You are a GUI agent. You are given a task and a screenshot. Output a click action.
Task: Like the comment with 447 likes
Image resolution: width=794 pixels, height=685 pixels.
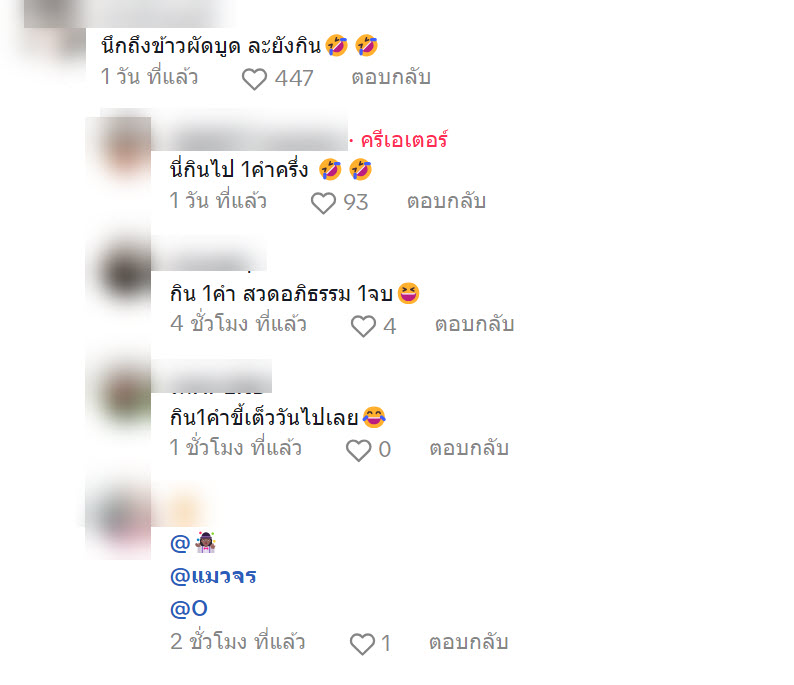[x=255, y=78]
